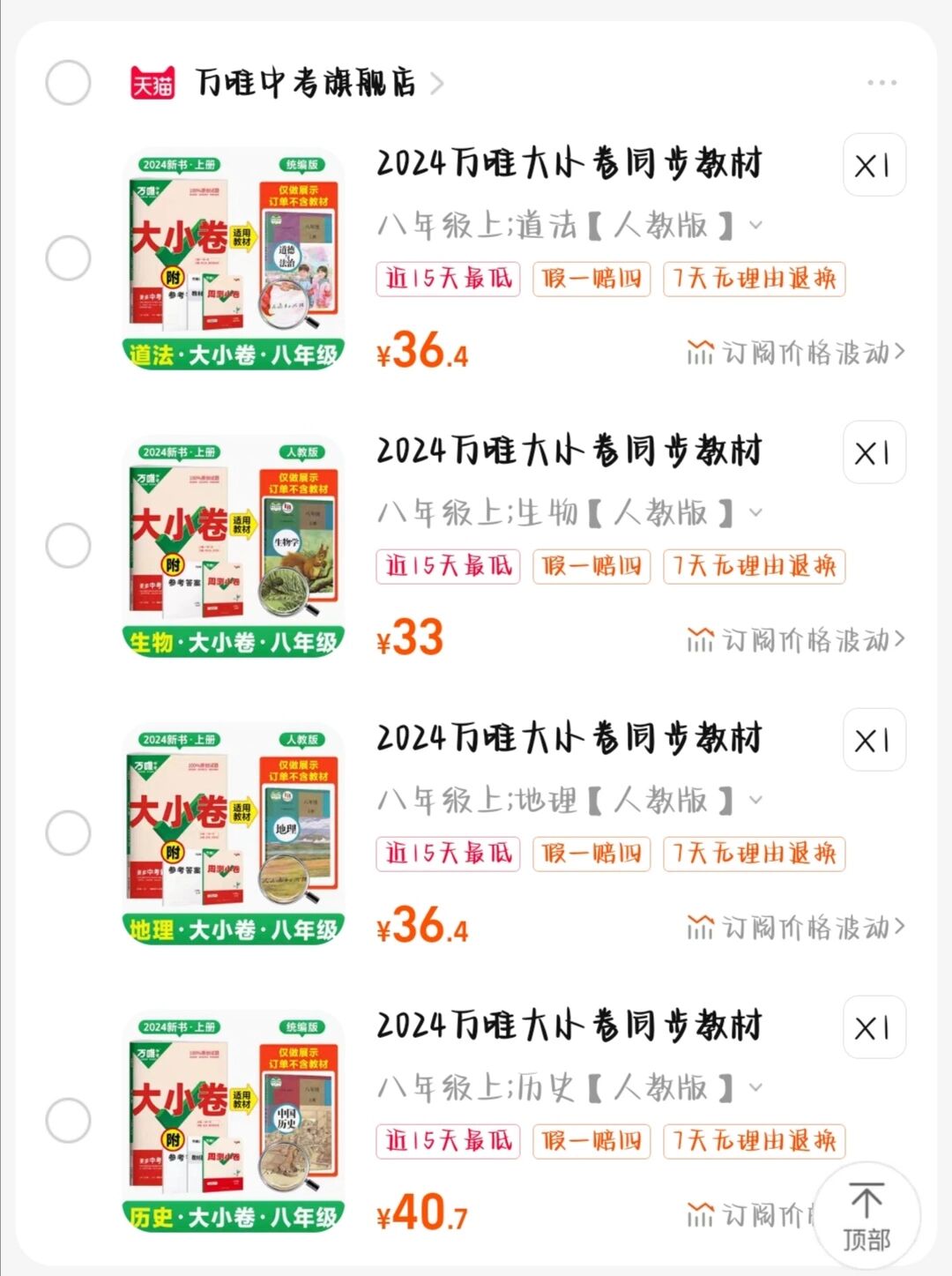Subscribe to price changes for the 地理 item
952x1276 pixels.
(795, 927)
